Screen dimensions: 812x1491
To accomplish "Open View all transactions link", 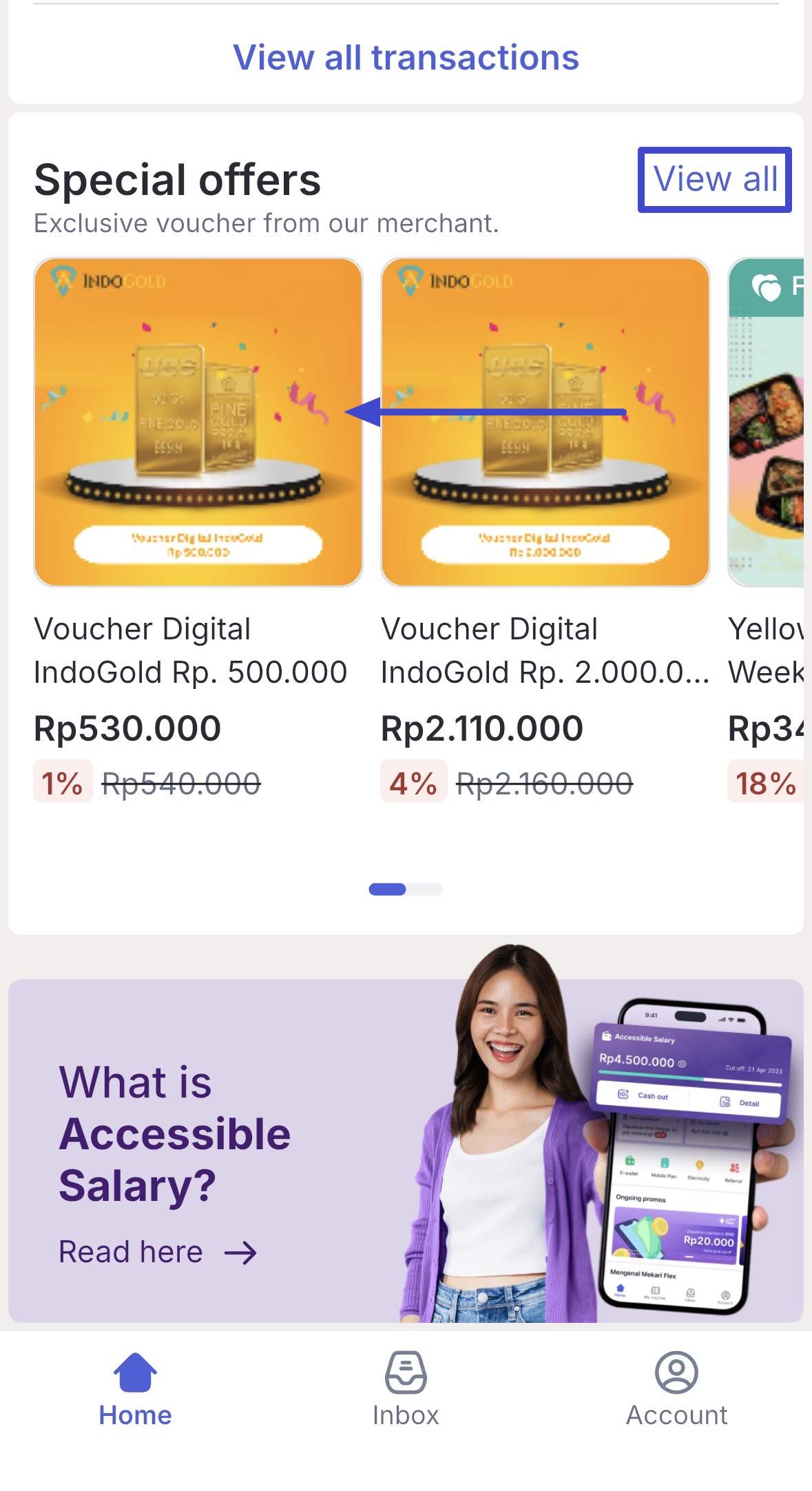I will coord(406,57).
